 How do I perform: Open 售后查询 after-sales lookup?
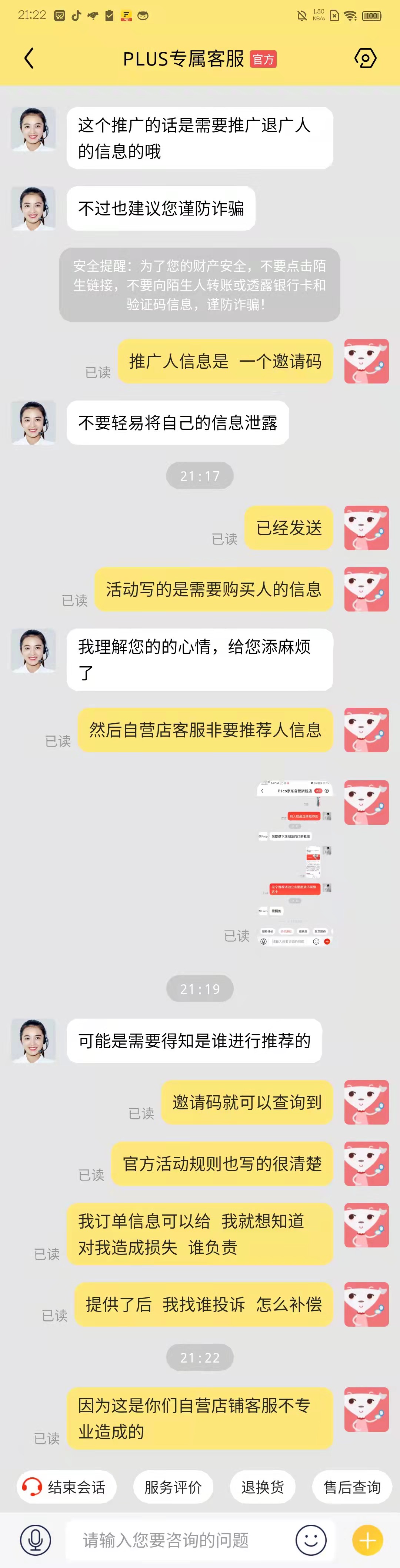352,1487
